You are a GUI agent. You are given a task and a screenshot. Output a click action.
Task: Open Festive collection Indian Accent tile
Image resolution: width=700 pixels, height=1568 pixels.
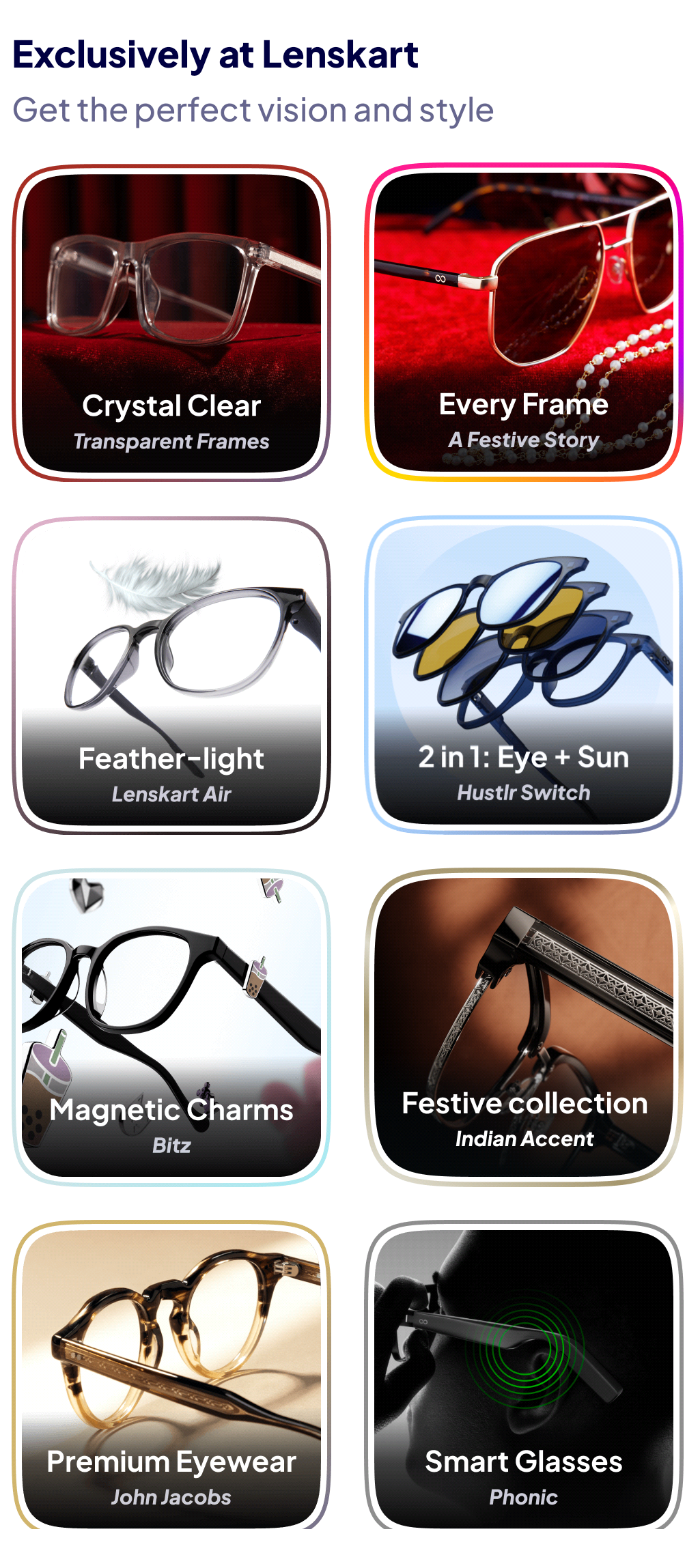(x=524, y=1027)
